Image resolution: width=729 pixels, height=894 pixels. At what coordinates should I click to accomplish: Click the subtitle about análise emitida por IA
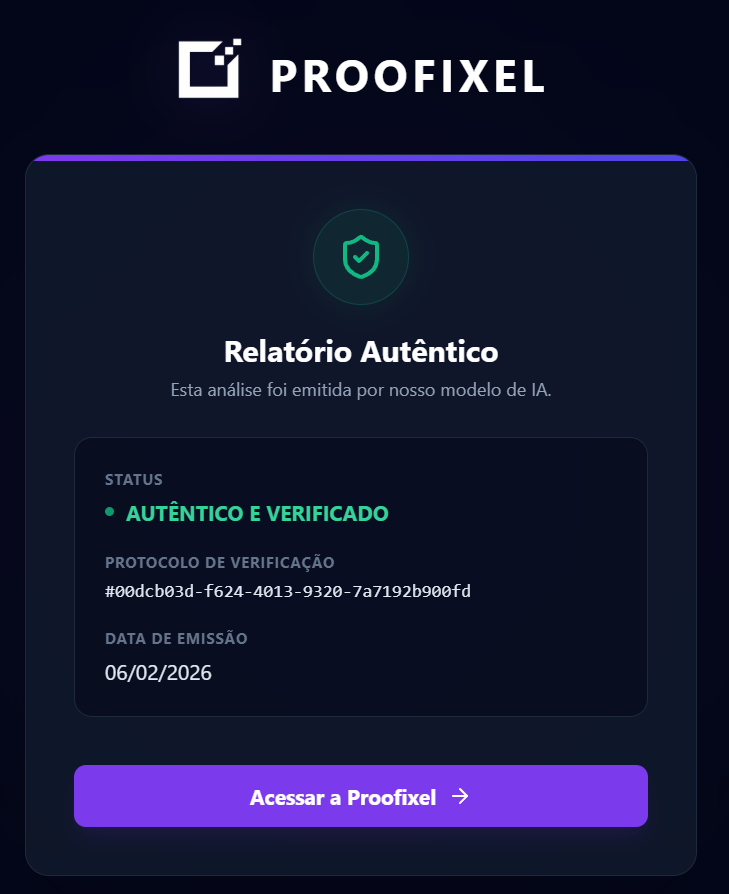(361, 390)
